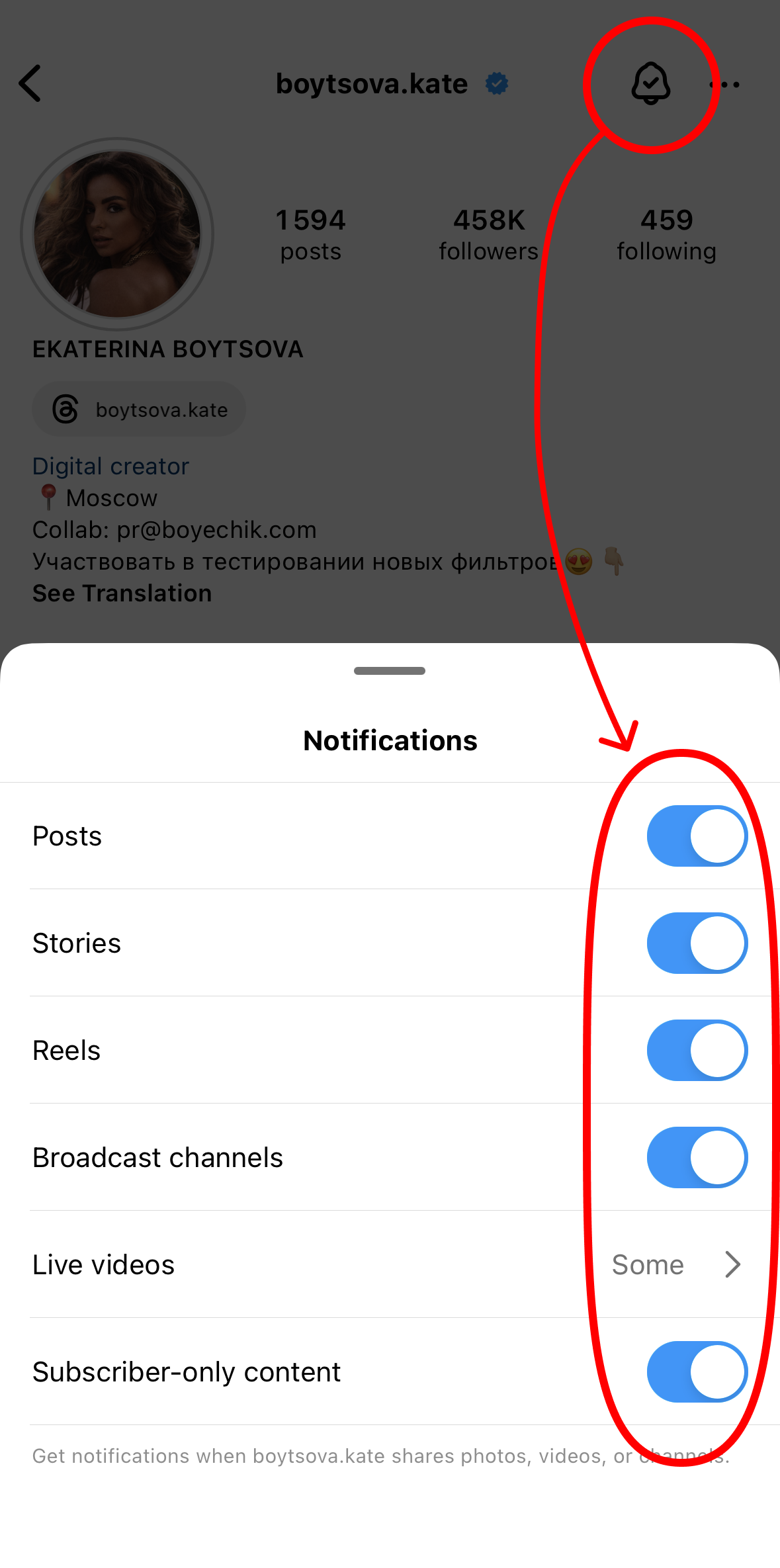Open the profile picture story
Screen dimensions: 780x1568
tap(117, 234)
